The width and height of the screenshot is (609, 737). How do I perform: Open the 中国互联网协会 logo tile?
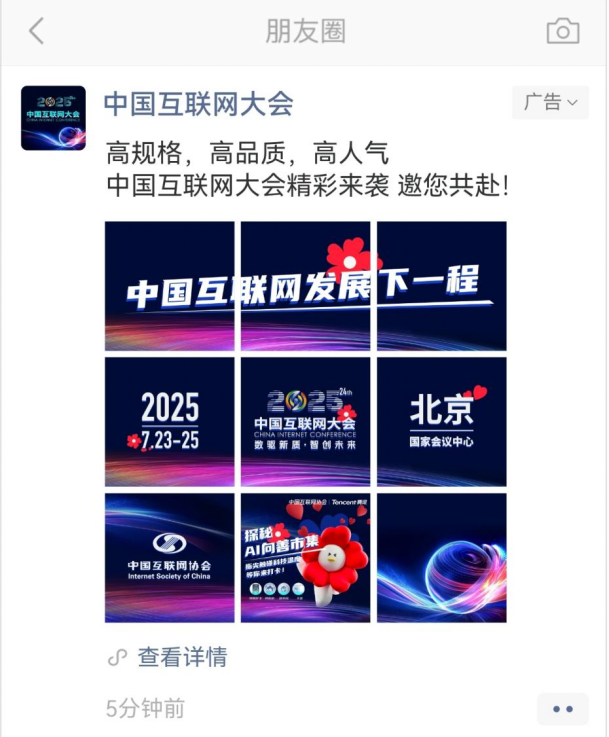tap(169, 557)
